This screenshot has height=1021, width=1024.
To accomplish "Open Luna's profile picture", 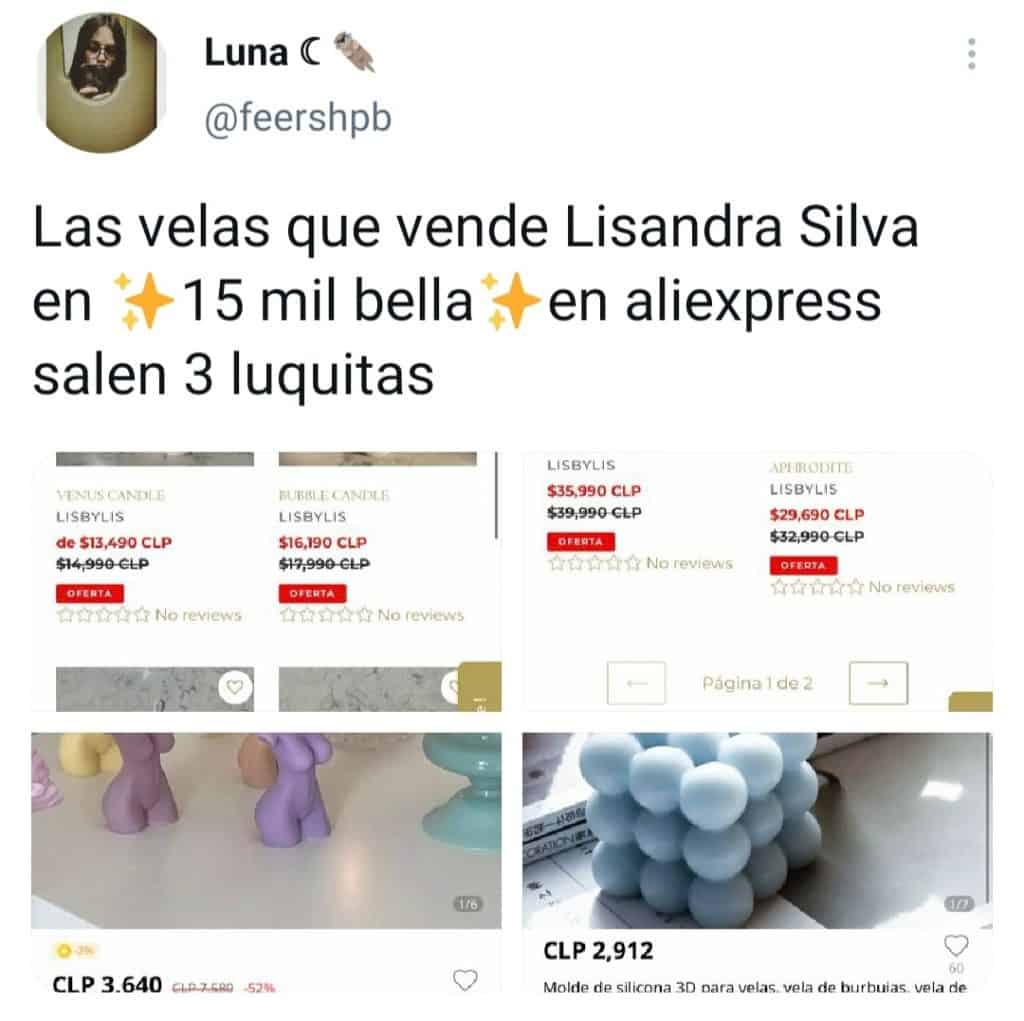I will [98, 82].
